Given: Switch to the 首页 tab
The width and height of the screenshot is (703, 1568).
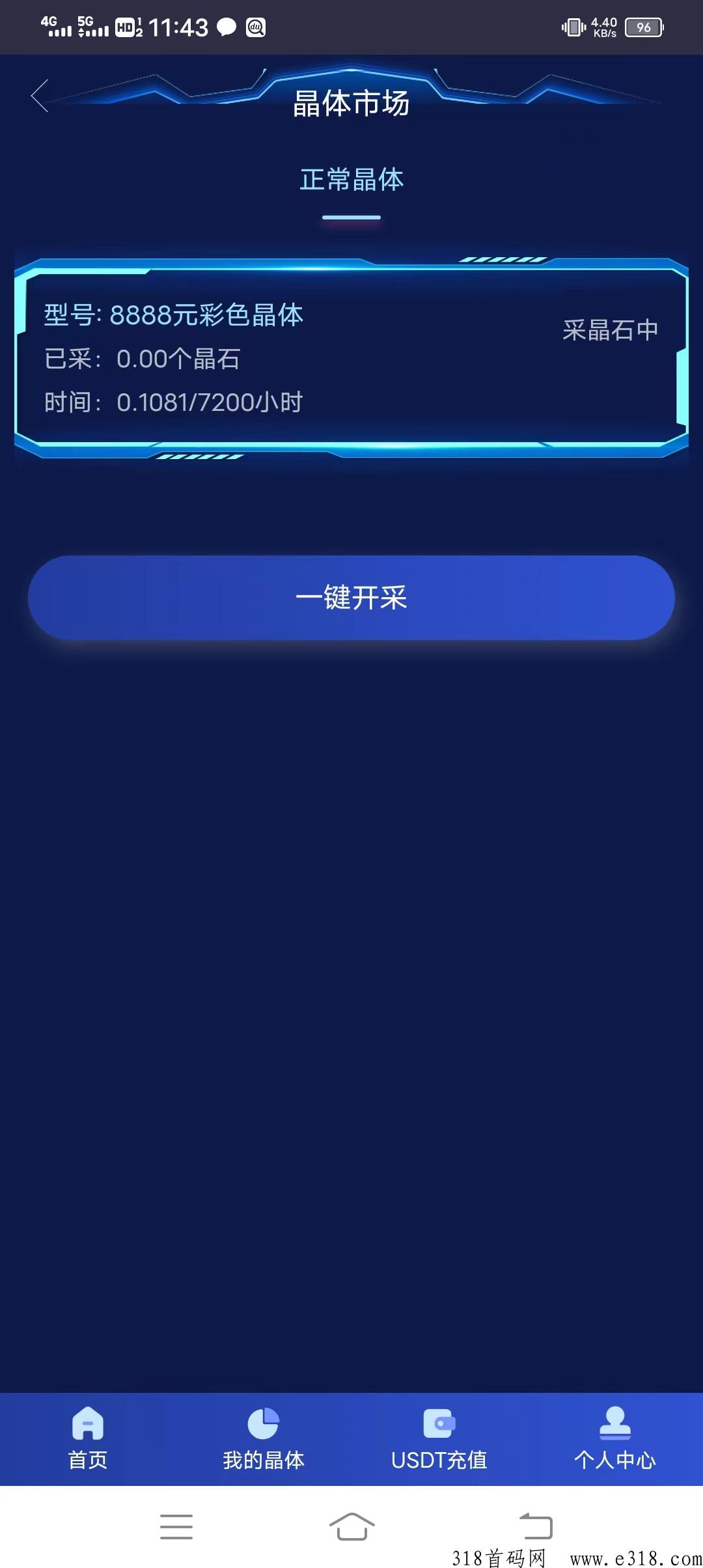Looking at the screenshot, I should [88, 1439].
